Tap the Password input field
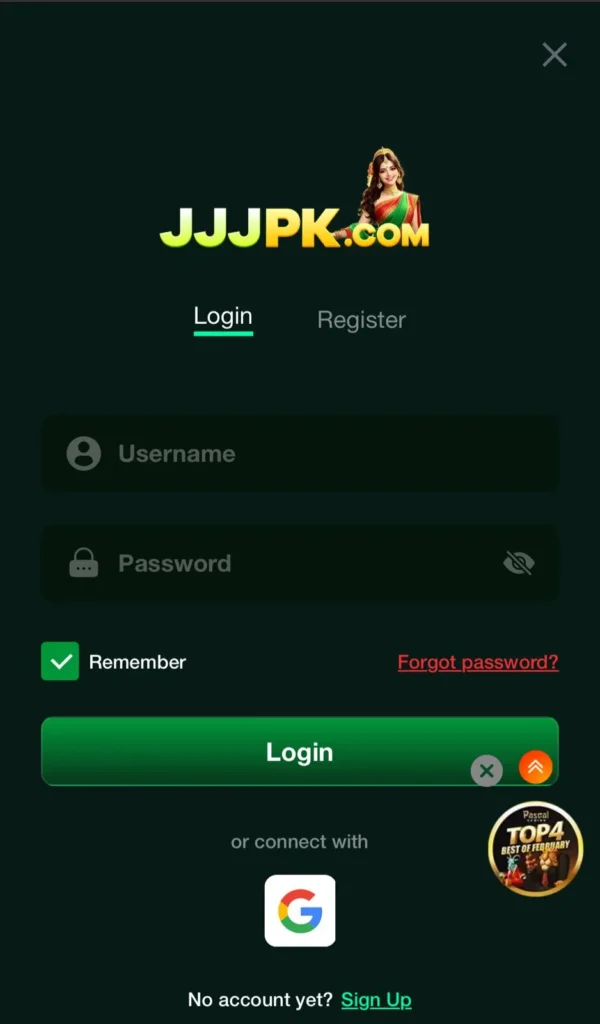Screen dimensions: 600x1024 pyautogui.click(x=280, y=564)
